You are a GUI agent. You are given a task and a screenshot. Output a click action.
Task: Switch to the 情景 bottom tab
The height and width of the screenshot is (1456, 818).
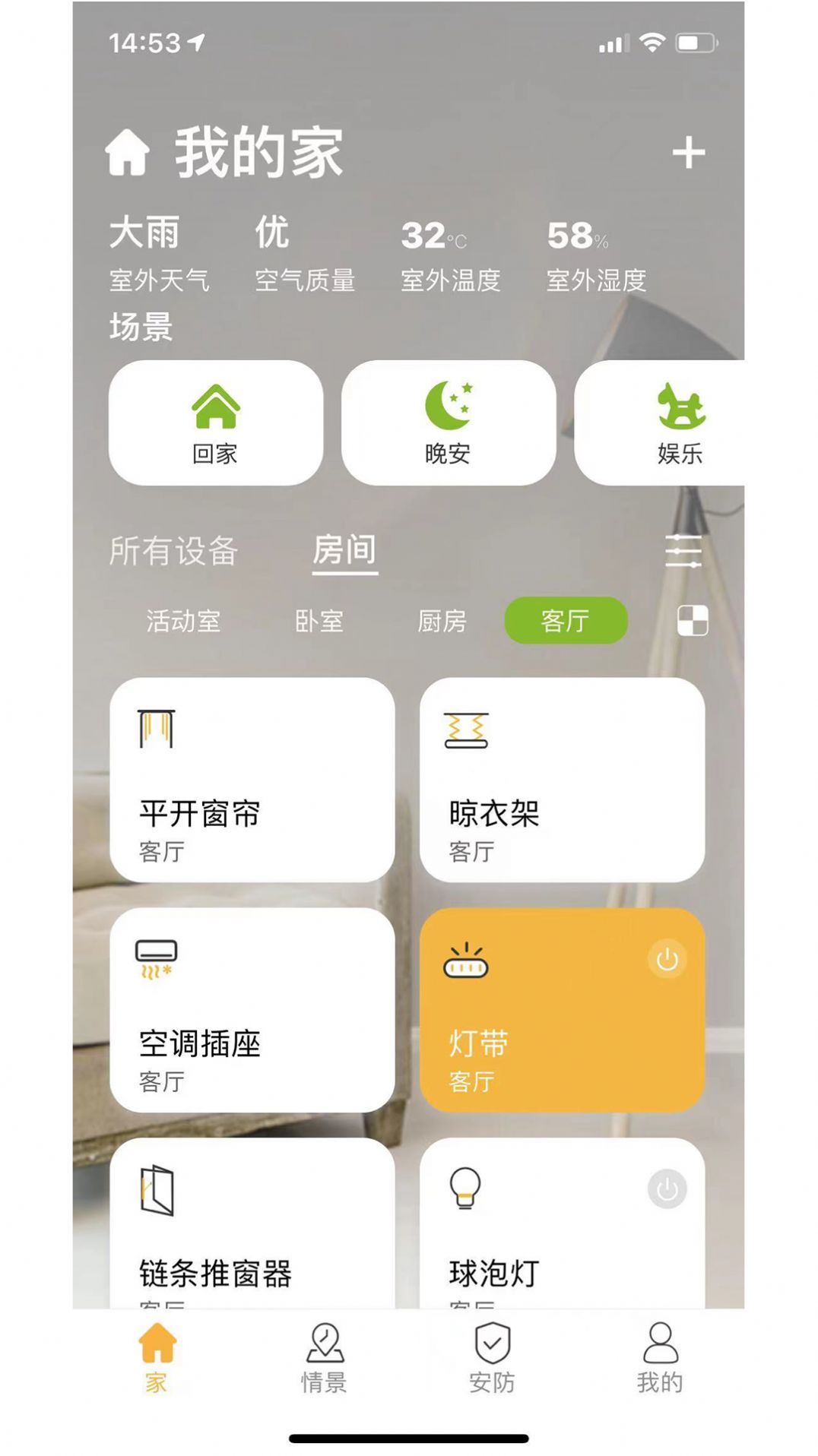(x=325, y=1358)
